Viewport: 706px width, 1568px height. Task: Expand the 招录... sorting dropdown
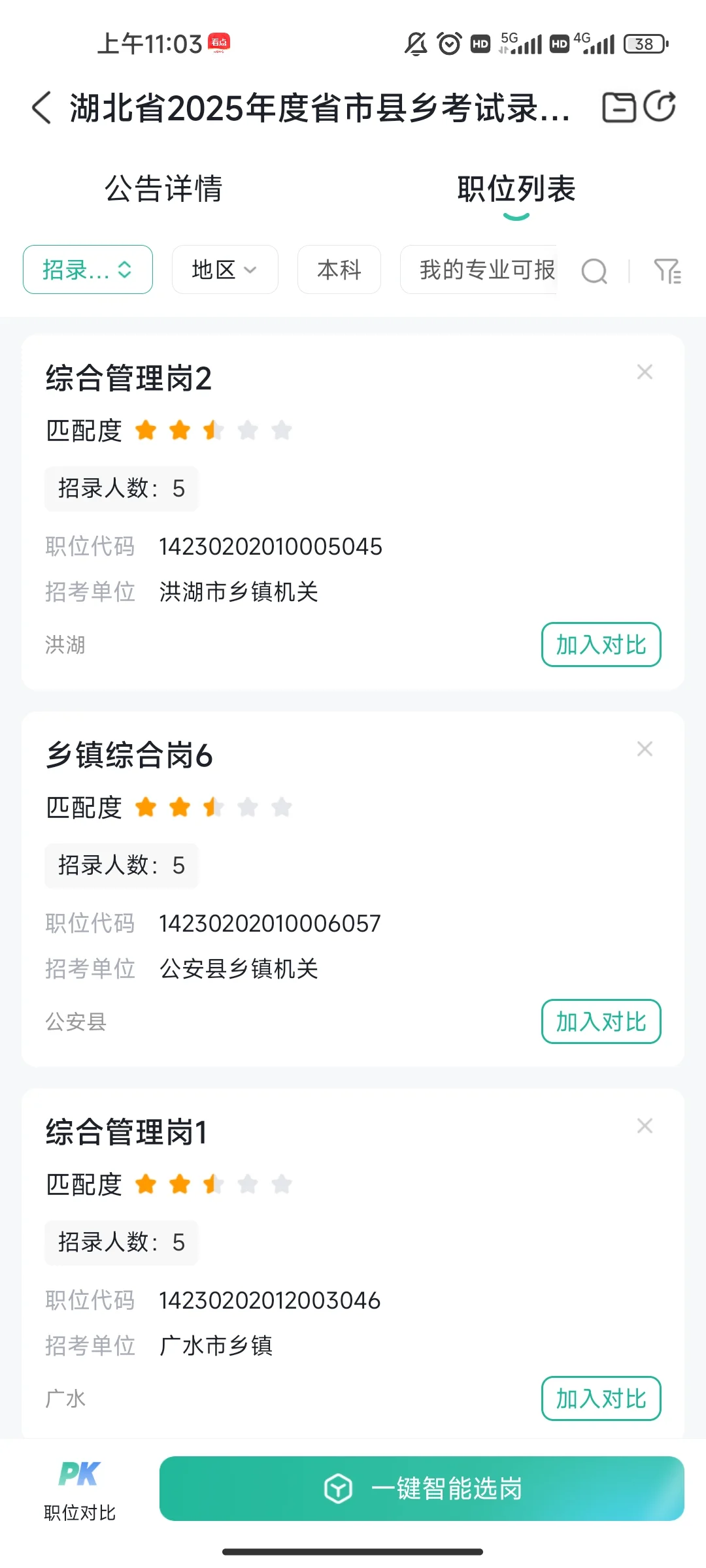tap(88, 269)
